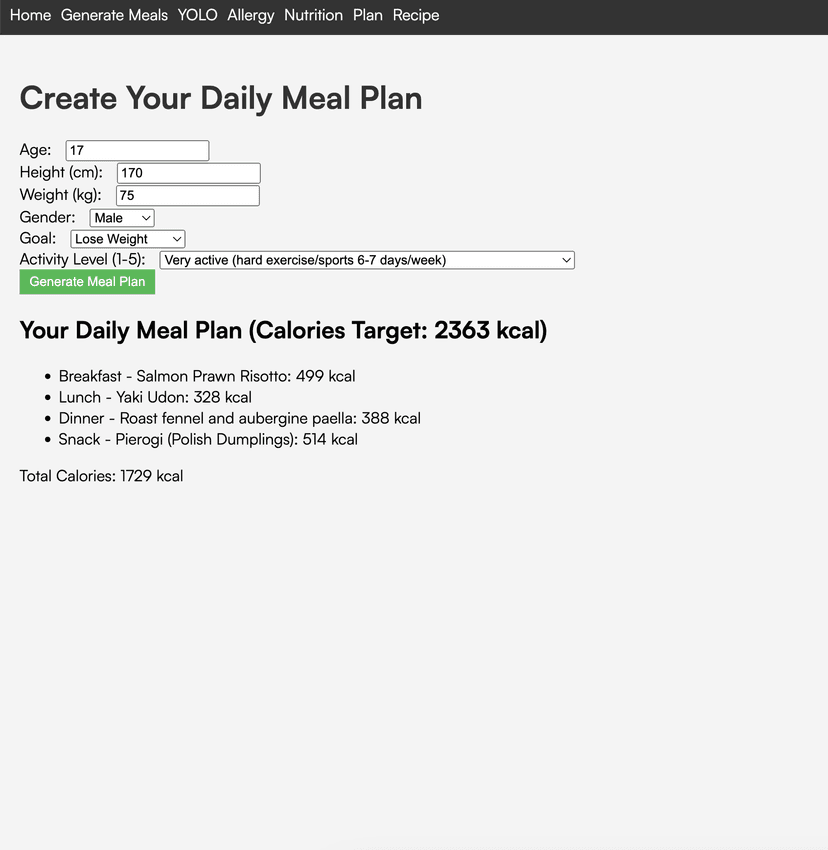Screen dimensions: 828x850
Task: Open the Generate Meals link
Action: point(114,15)
